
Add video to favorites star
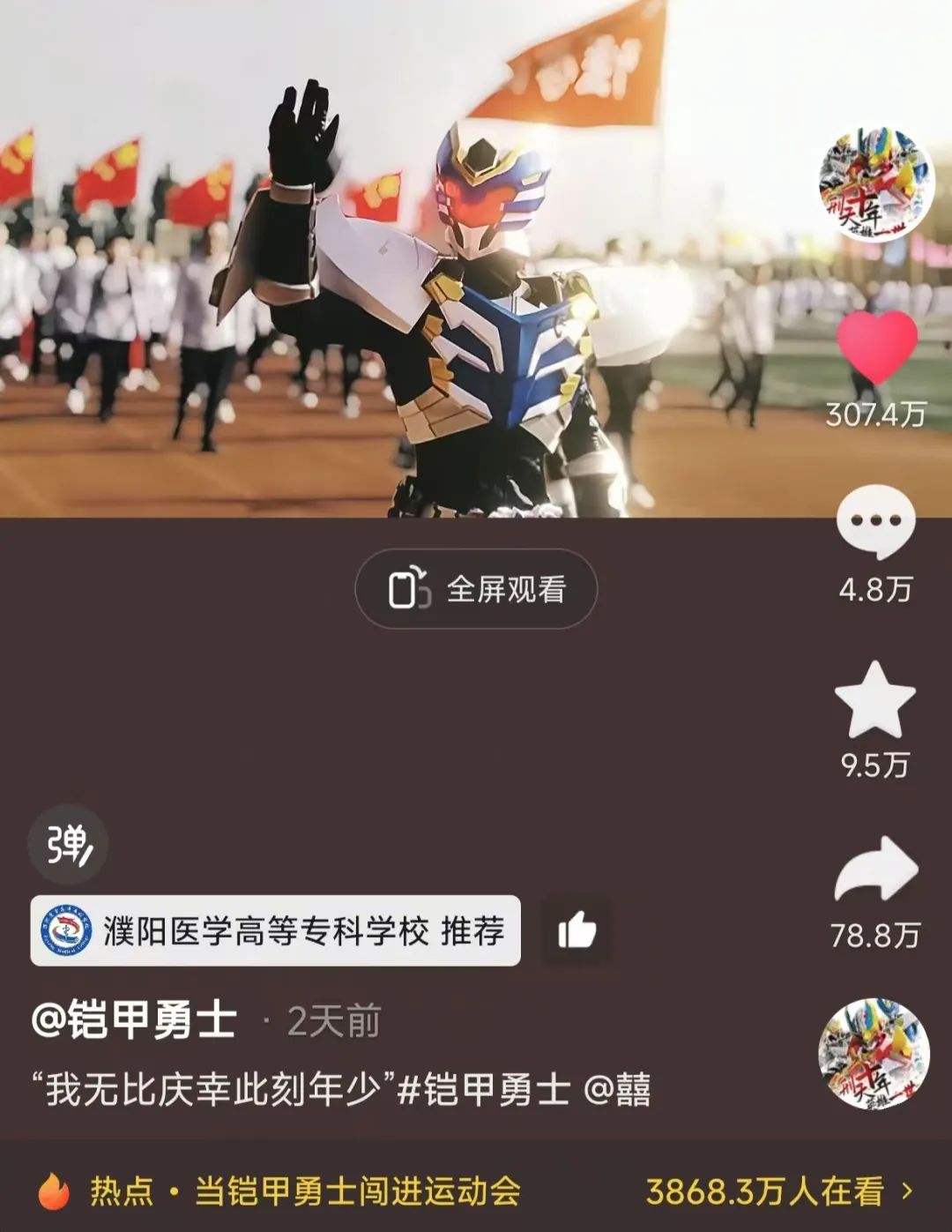(875, 700)
